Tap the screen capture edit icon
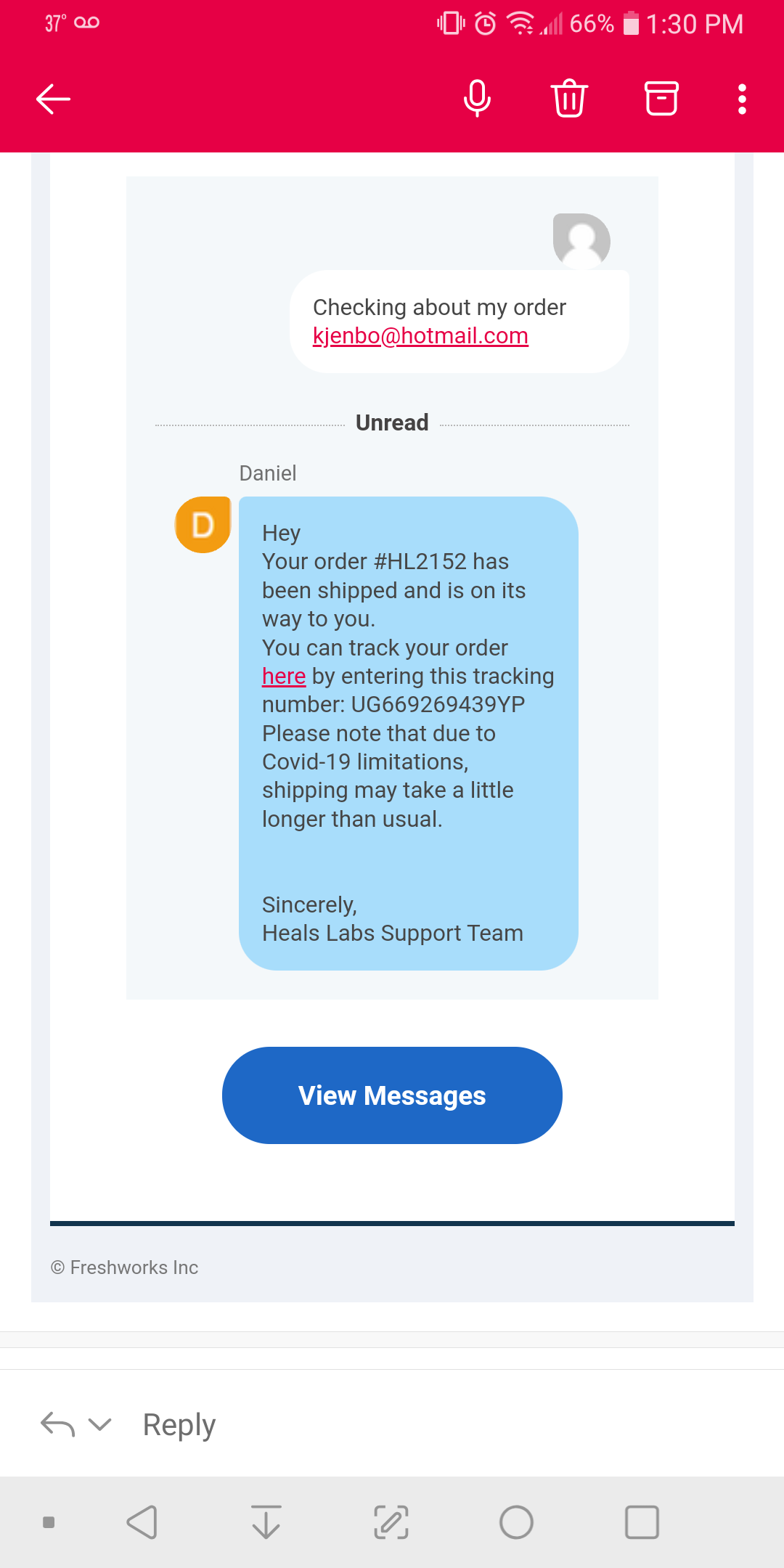The width and height of the screenshot is (784, 1568). [391, 1522]
